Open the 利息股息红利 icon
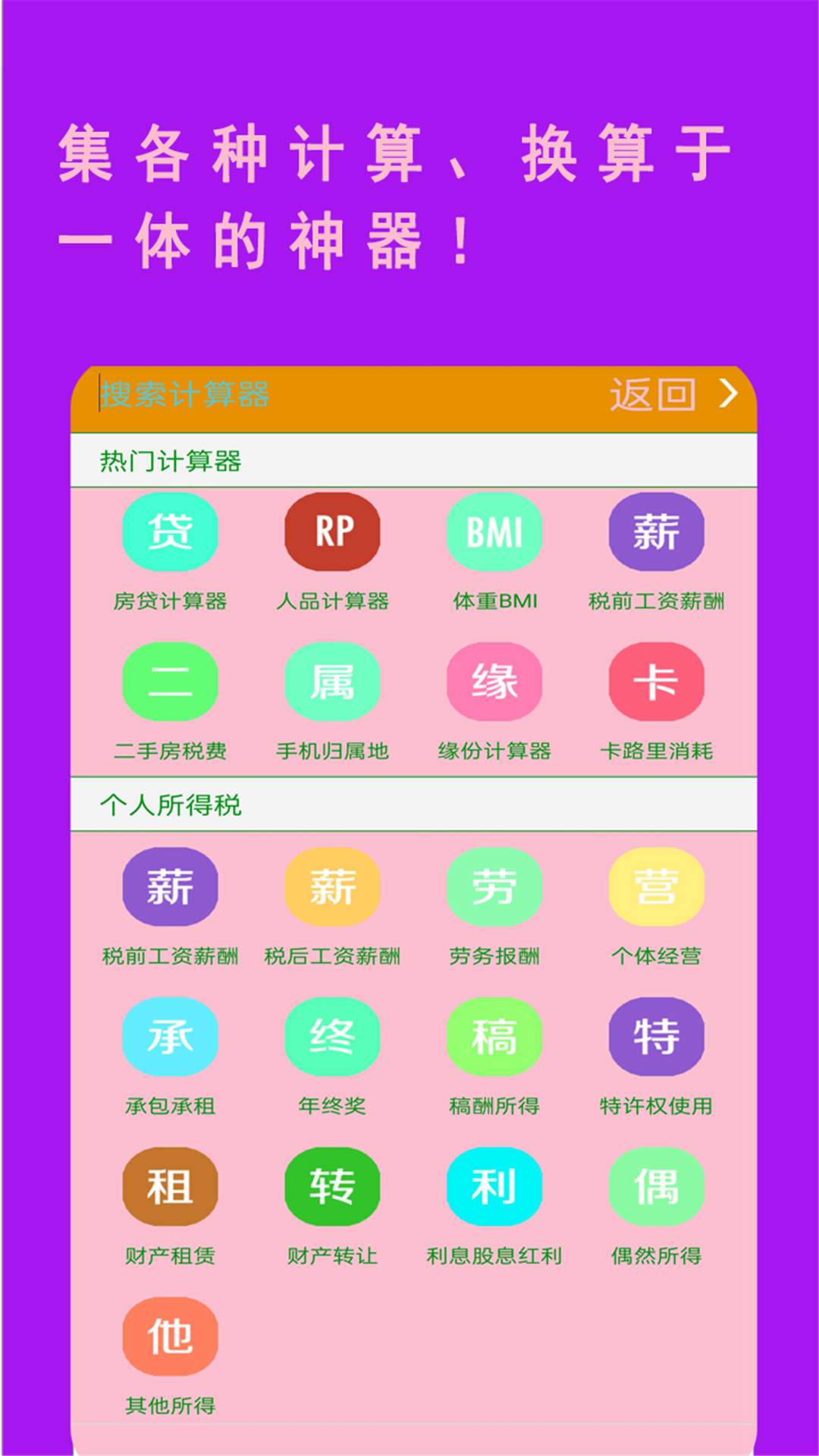Screen dimensions: 819x1456 click(494, 1187)
